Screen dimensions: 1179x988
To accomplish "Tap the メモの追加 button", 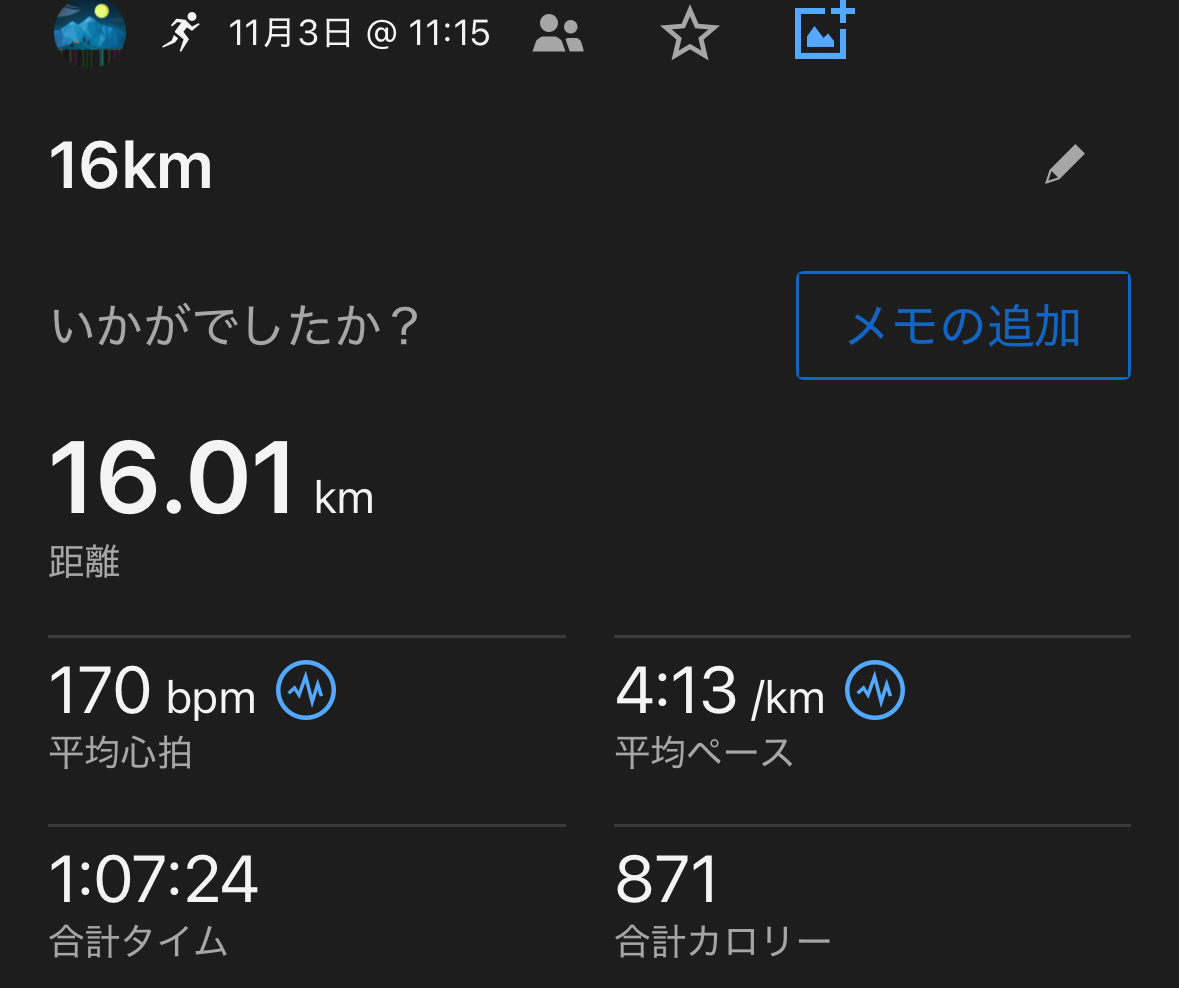I will pyautogui.click(x=963, y=326).
